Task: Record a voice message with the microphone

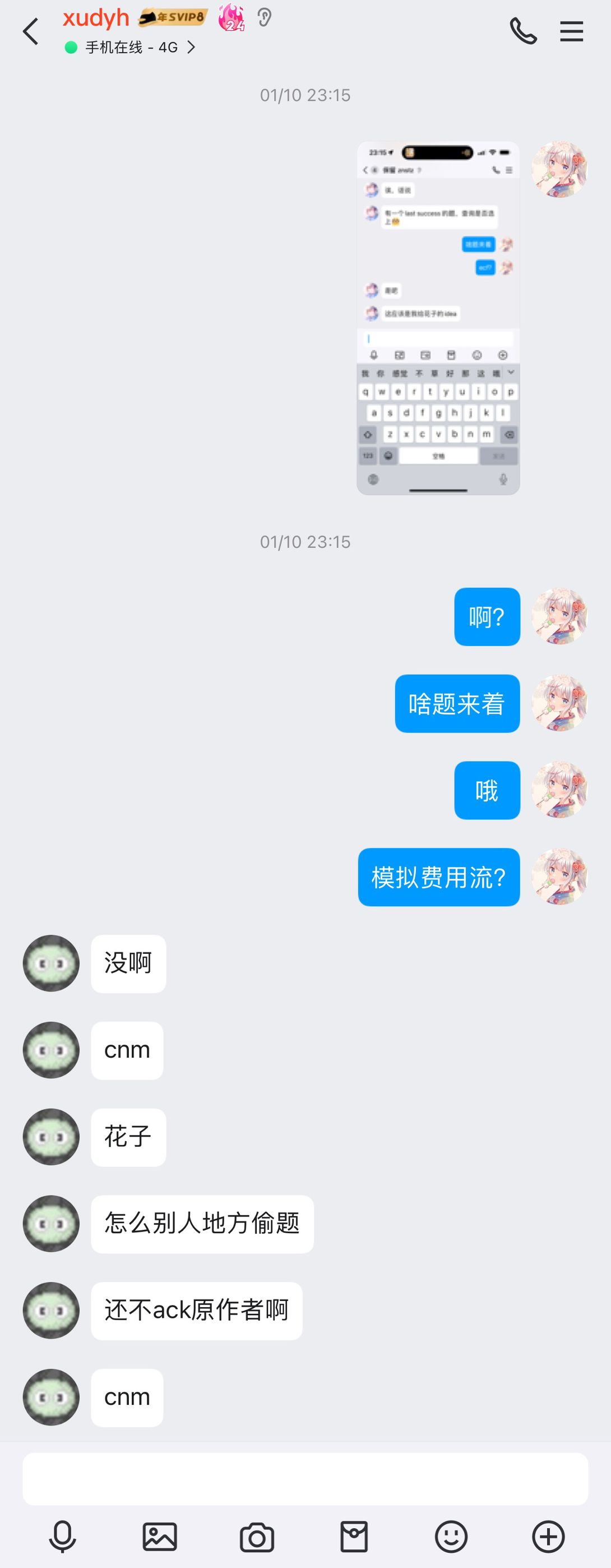Action: tap(62, 1537)
